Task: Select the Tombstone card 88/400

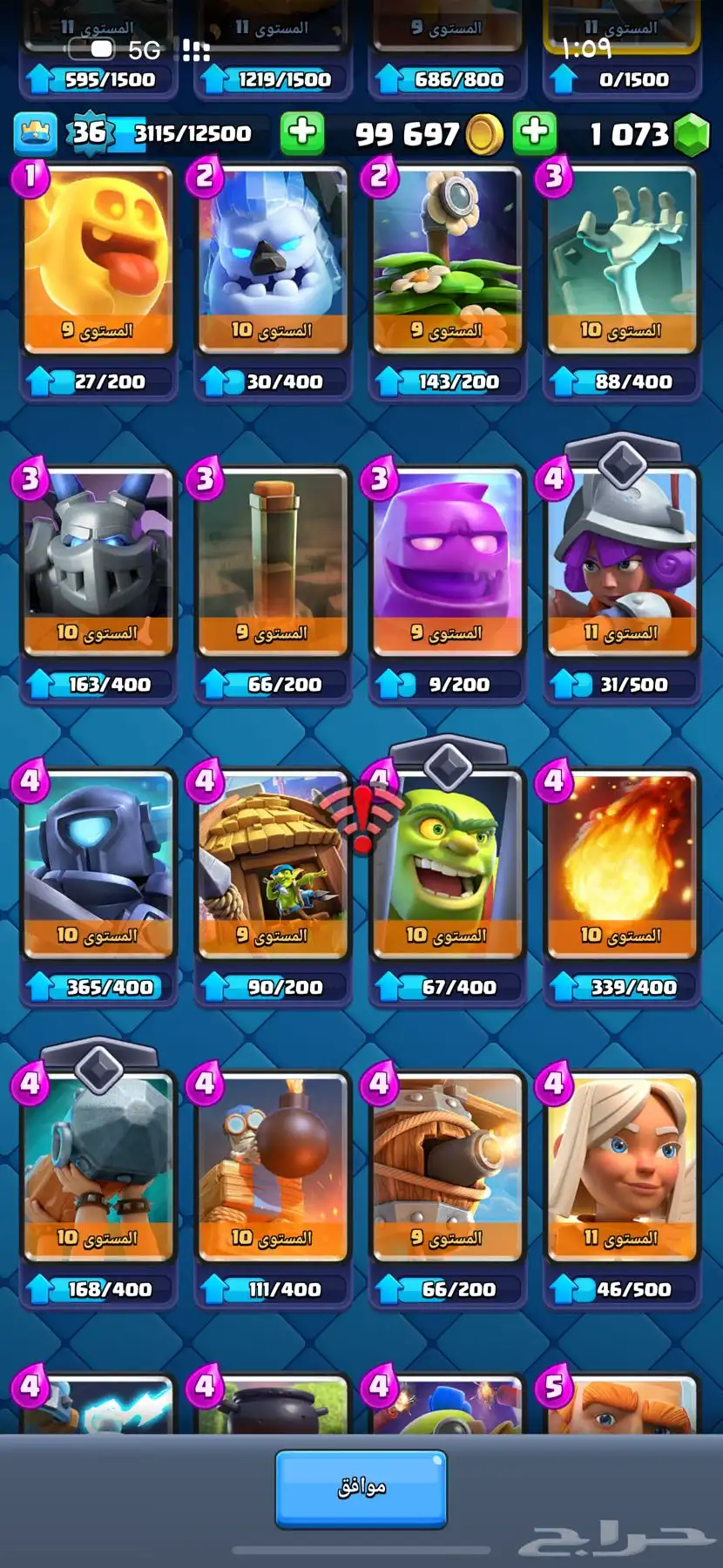Action: click(x=621, y=261)
